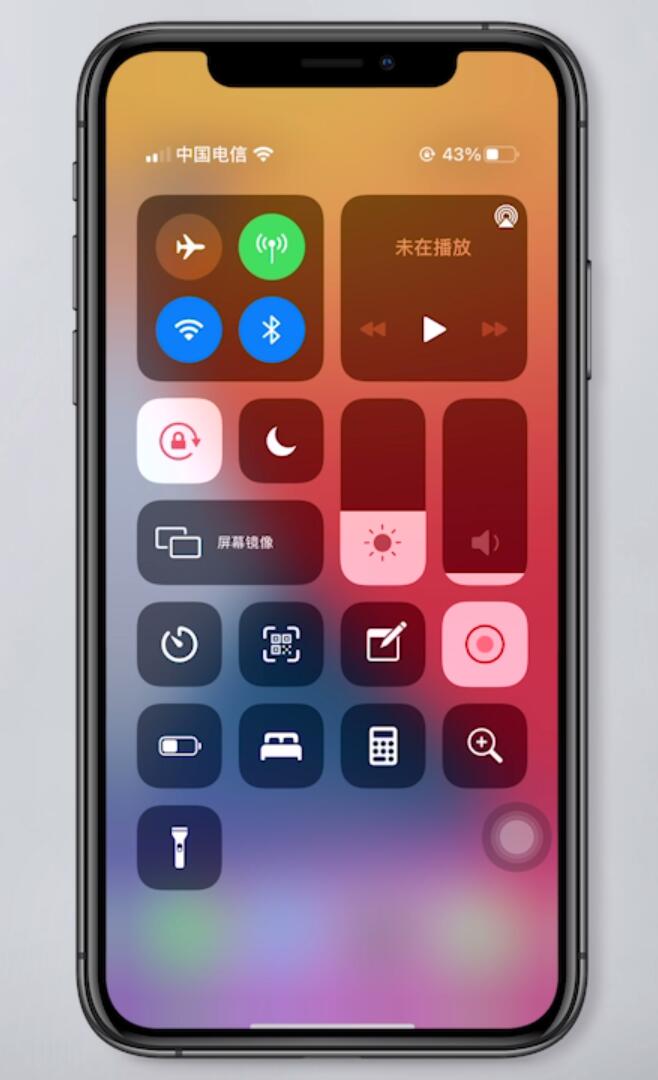Launch the QR code scanner
The image size is (658, 1080).
point(281,644)
